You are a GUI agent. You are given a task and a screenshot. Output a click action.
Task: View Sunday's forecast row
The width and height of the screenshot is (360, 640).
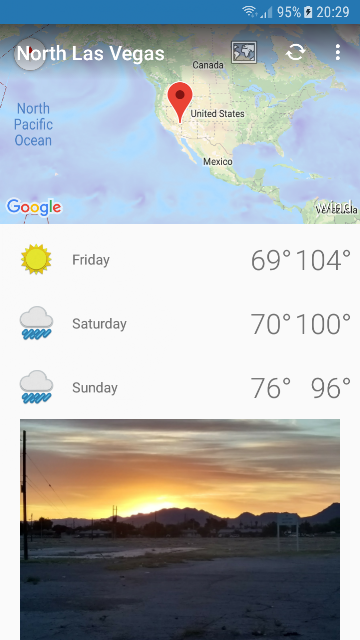tap(180, 387)
